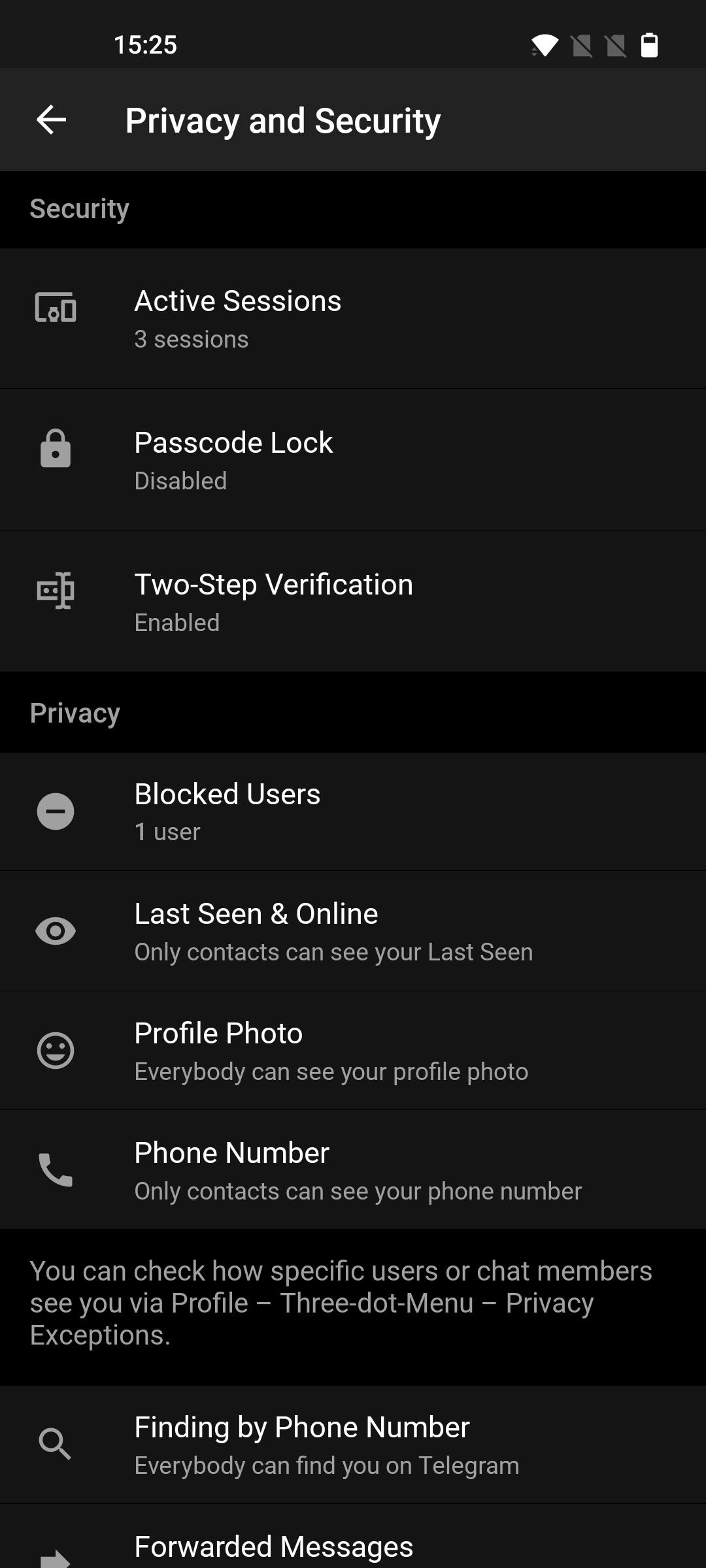The width and height of the screenshot is (706, 1568).
Task: Change Profile Photo visibility
Action: click(353, 1051)
